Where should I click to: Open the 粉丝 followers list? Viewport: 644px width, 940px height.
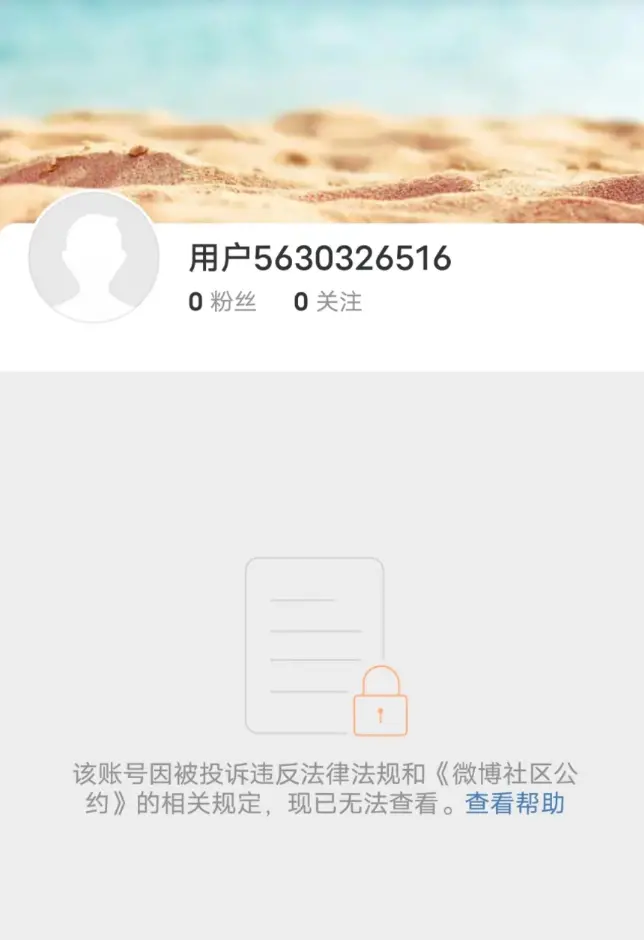tap(223, 302)
